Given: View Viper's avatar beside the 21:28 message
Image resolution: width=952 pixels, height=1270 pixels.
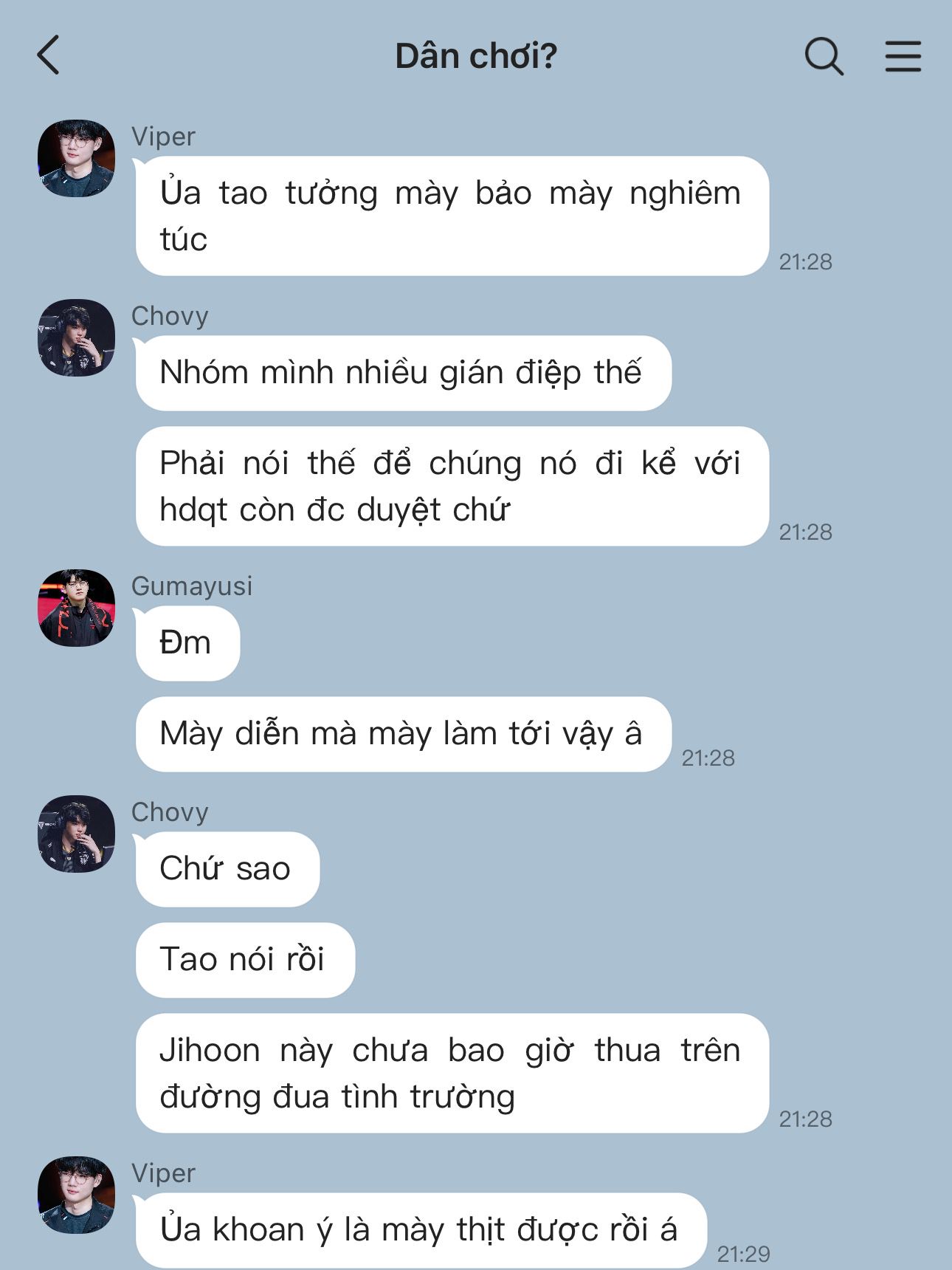Looking at the screenshot, I should 77,159.
